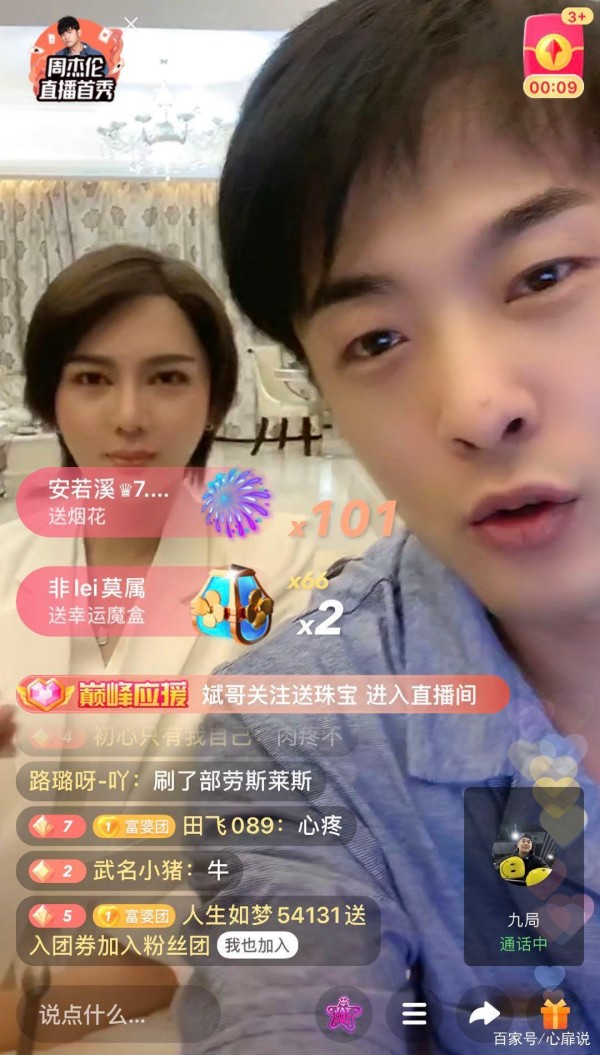Open the gift box panel

pyautogui.click(x=554, y=1013)
